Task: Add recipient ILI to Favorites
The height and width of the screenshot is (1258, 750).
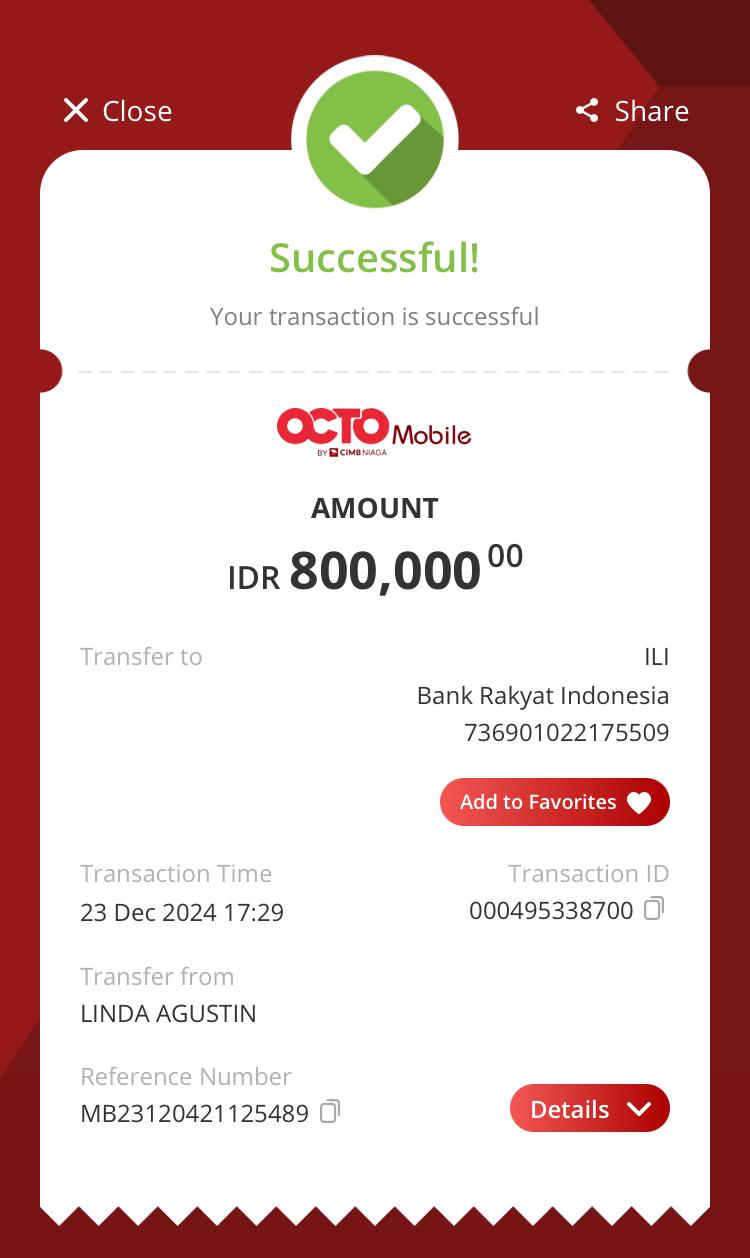Action: coord(554,802)
